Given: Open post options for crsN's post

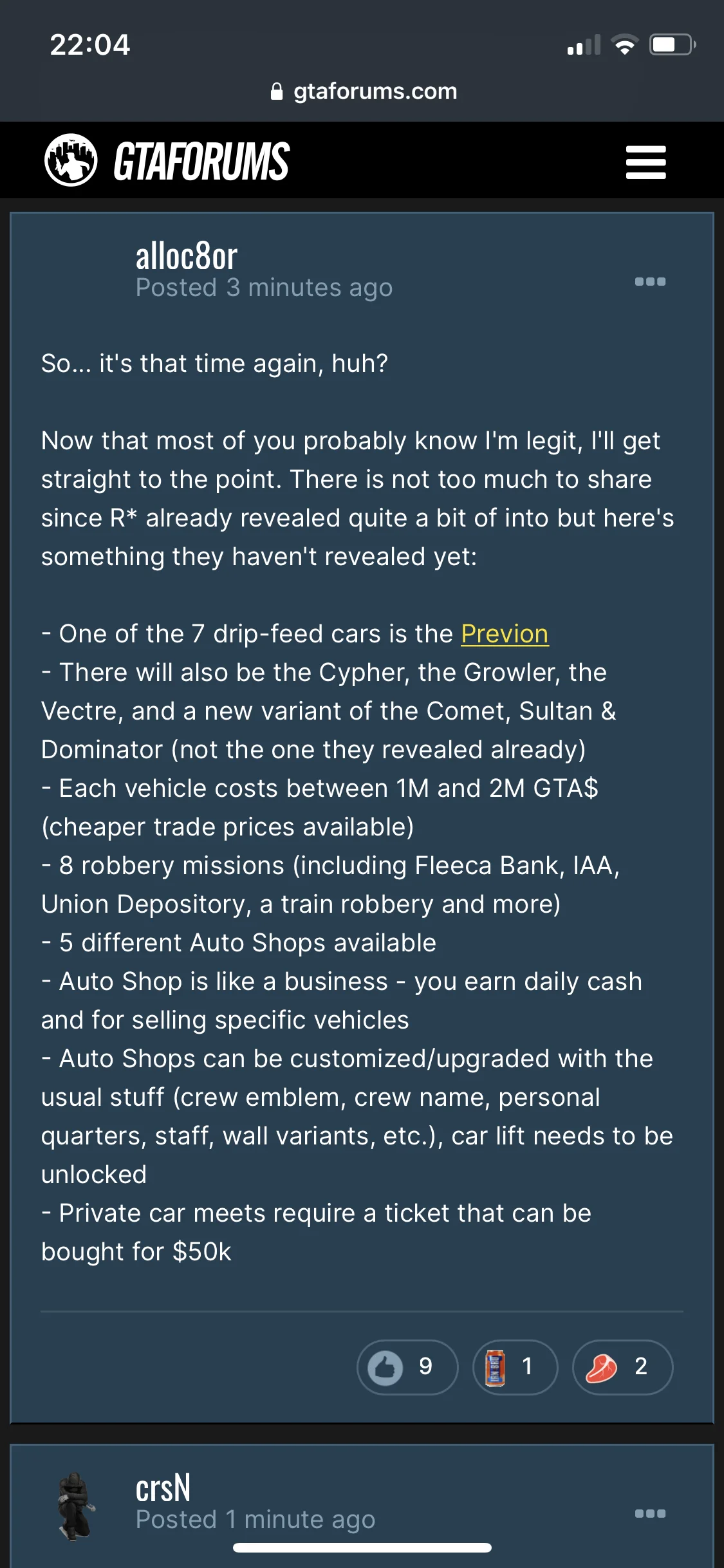Looking at the screenshot, I should pyautogui.click(x=650, y=1513).
